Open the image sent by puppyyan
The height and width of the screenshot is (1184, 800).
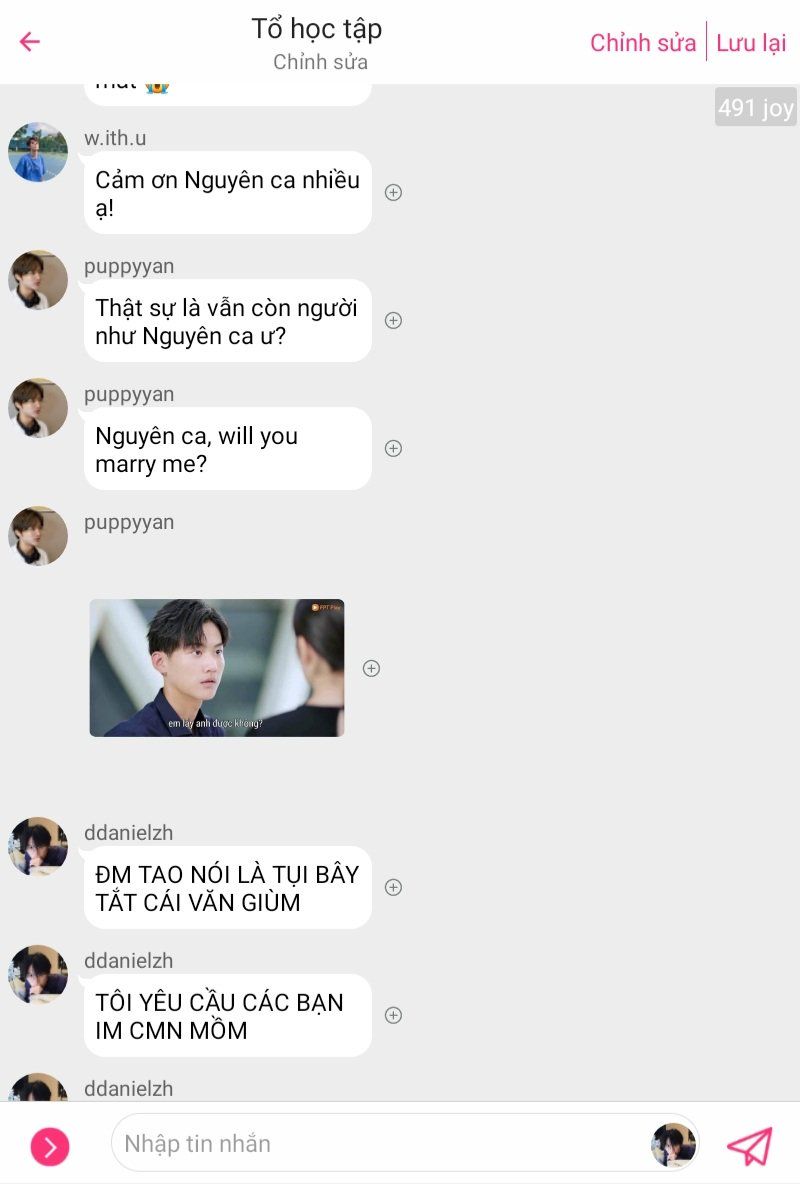[217, 668]
